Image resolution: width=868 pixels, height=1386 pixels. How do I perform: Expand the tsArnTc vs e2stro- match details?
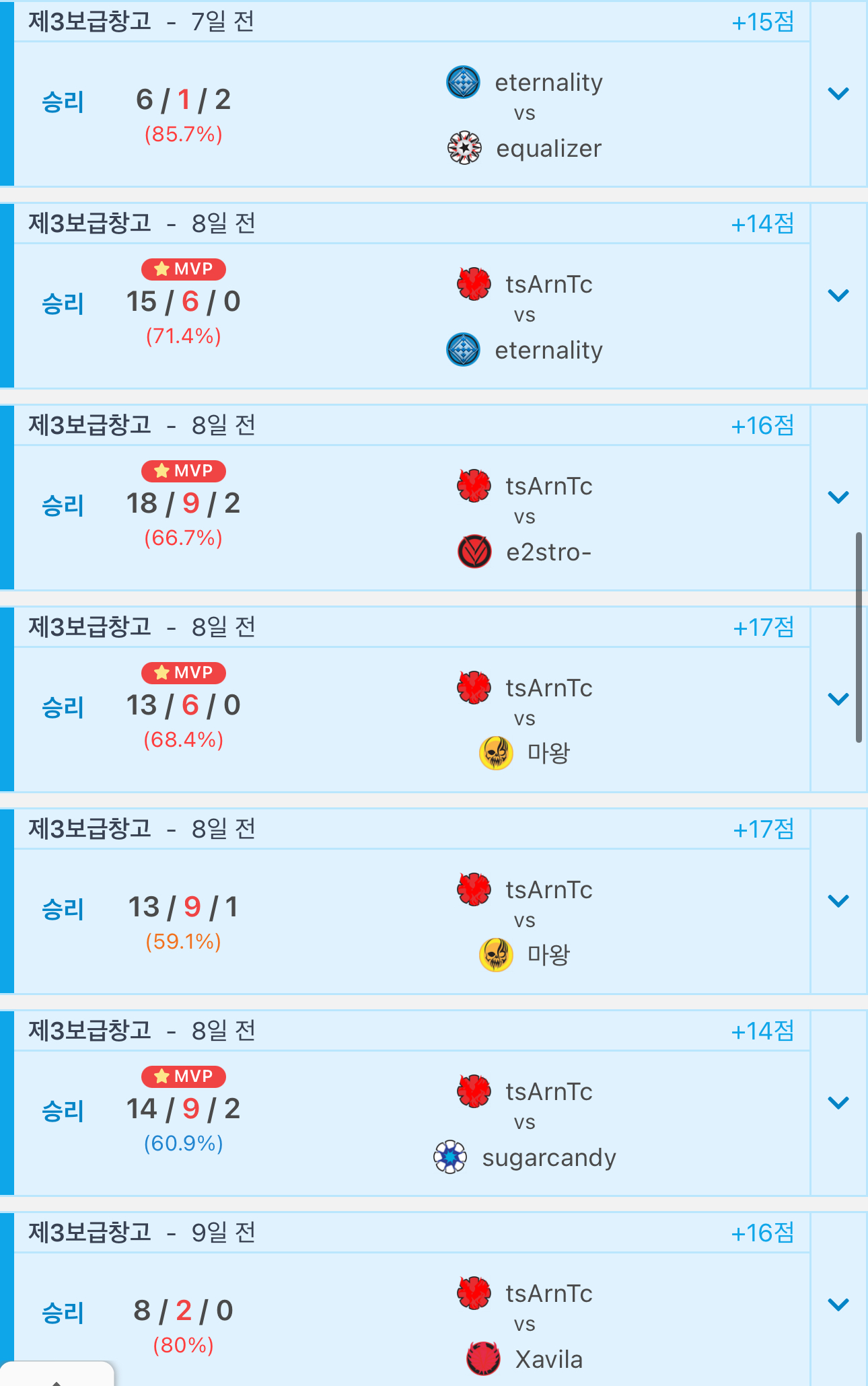(x=838, y=497)
